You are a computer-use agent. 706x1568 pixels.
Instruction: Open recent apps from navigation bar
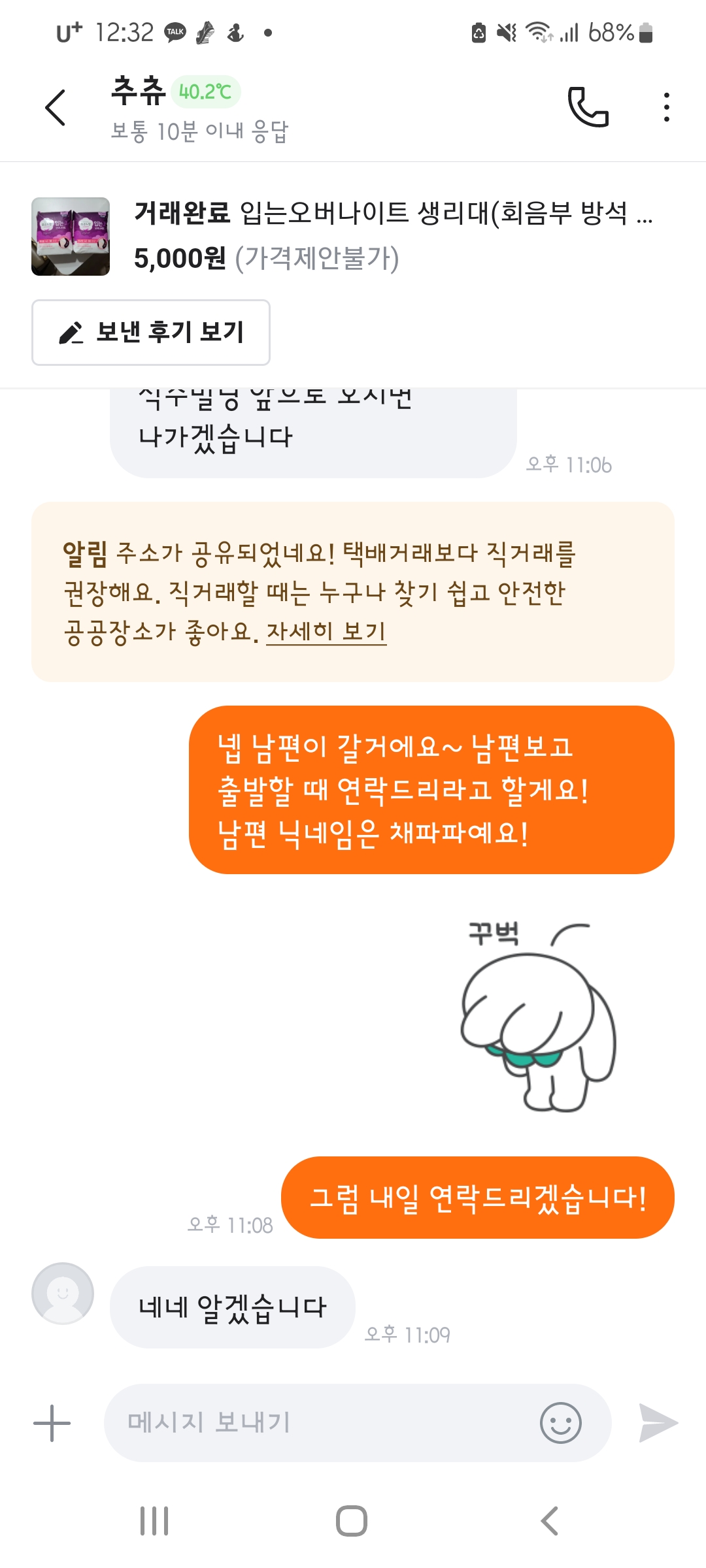click(155, 1521)
